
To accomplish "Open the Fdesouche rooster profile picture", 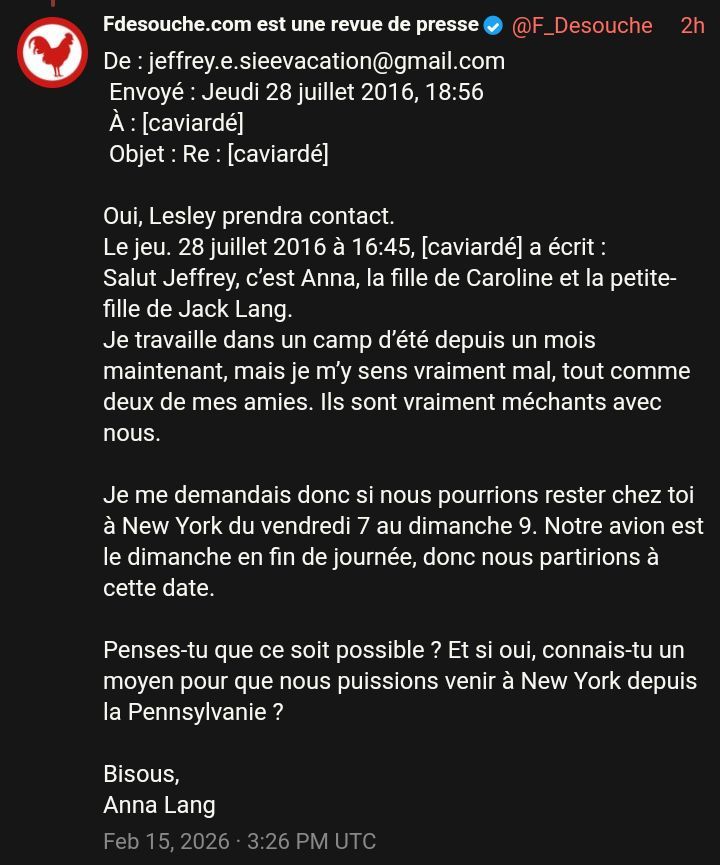I will pyautogui.click(x=52, y=53).
